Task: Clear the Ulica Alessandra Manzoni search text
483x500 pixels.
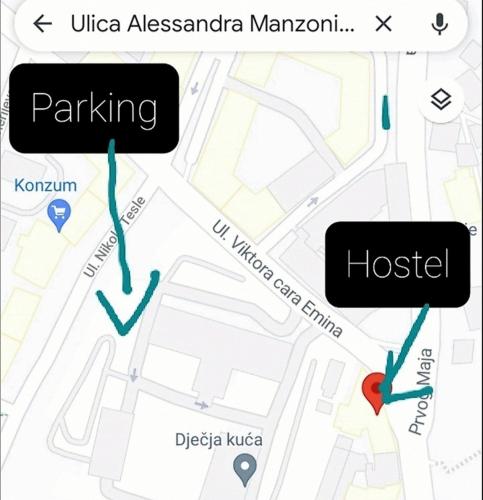Action: (x=383, y=24)
